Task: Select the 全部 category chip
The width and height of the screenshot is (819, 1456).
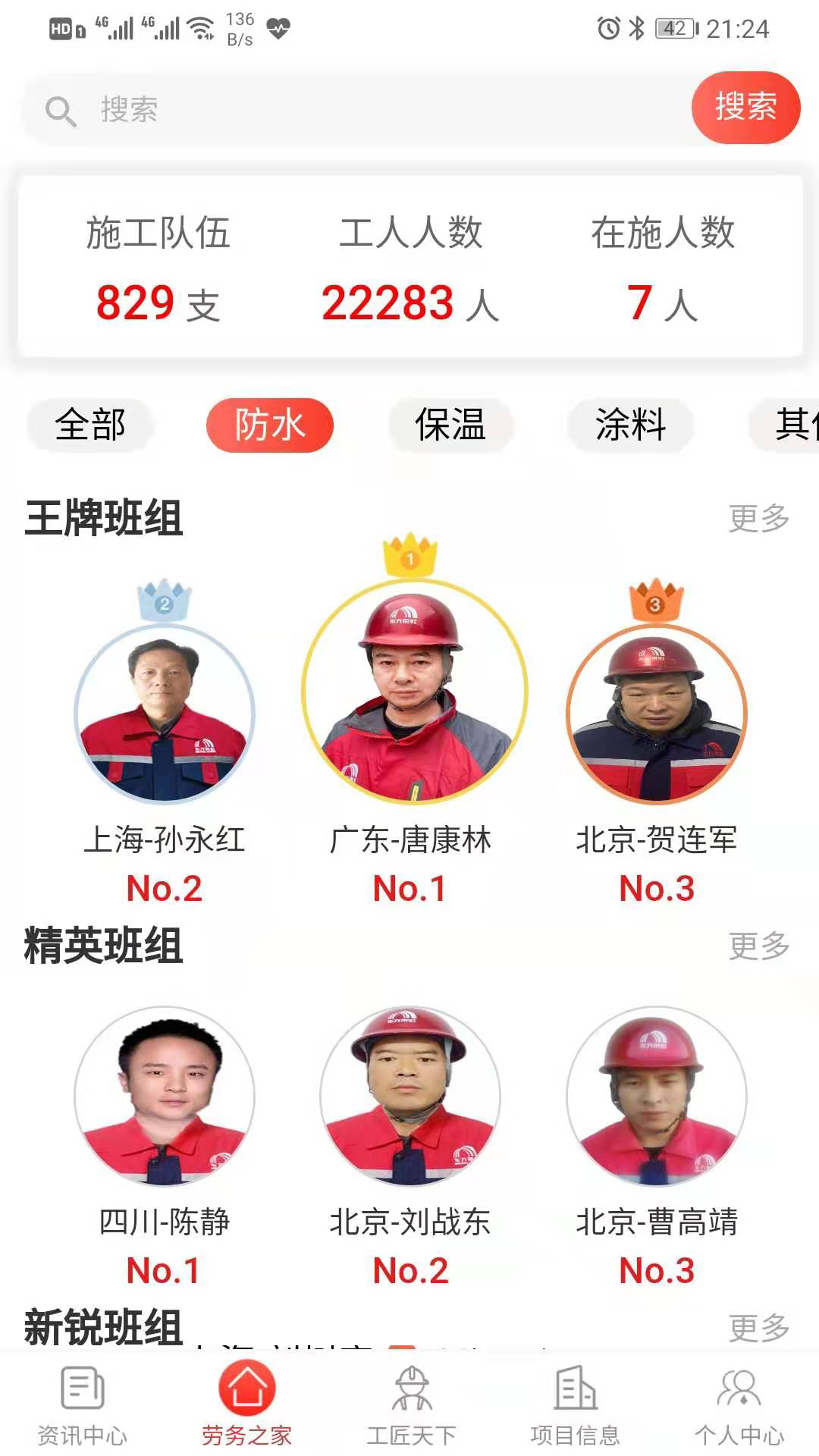Action: click(90, 425)
